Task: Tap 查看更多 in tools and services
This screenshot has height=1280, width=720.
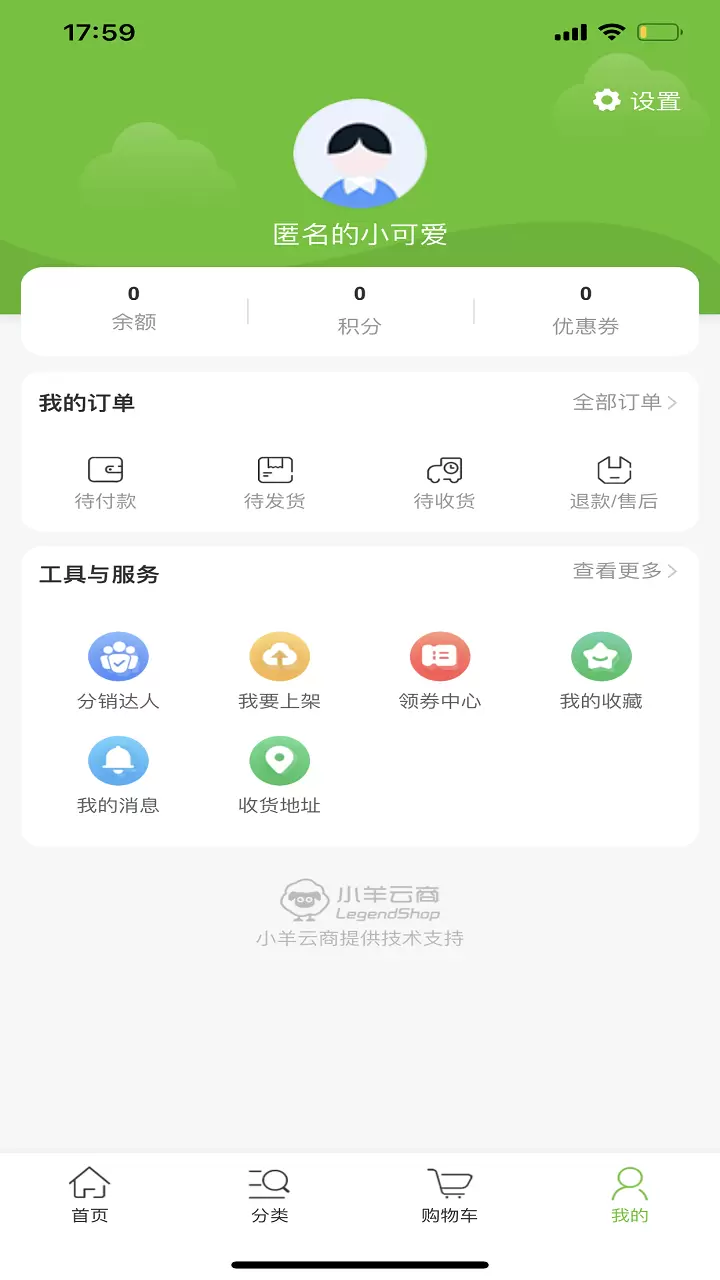Action: (x=625, y=571)
